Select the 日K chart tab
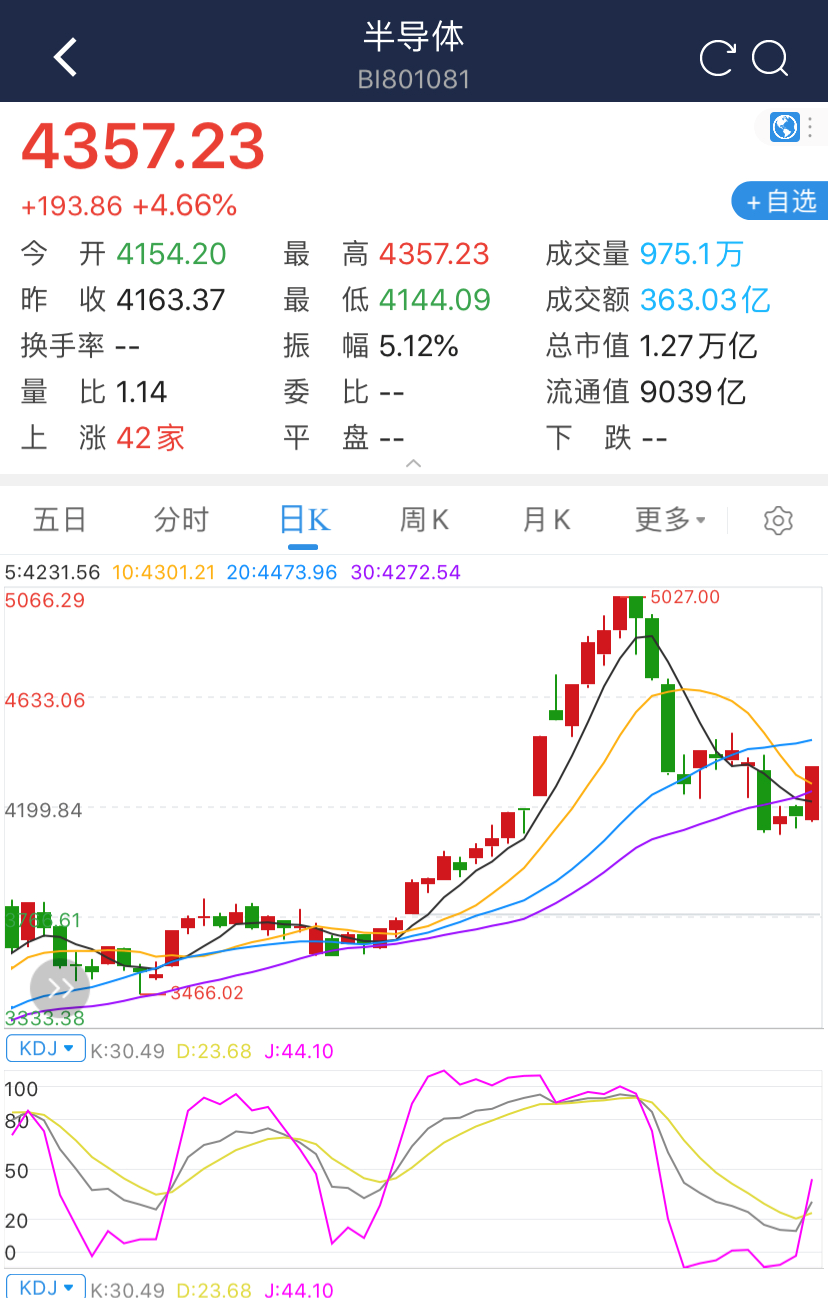Image resolution: width=828 pixels, height=1298 pixels. point(303,520)
